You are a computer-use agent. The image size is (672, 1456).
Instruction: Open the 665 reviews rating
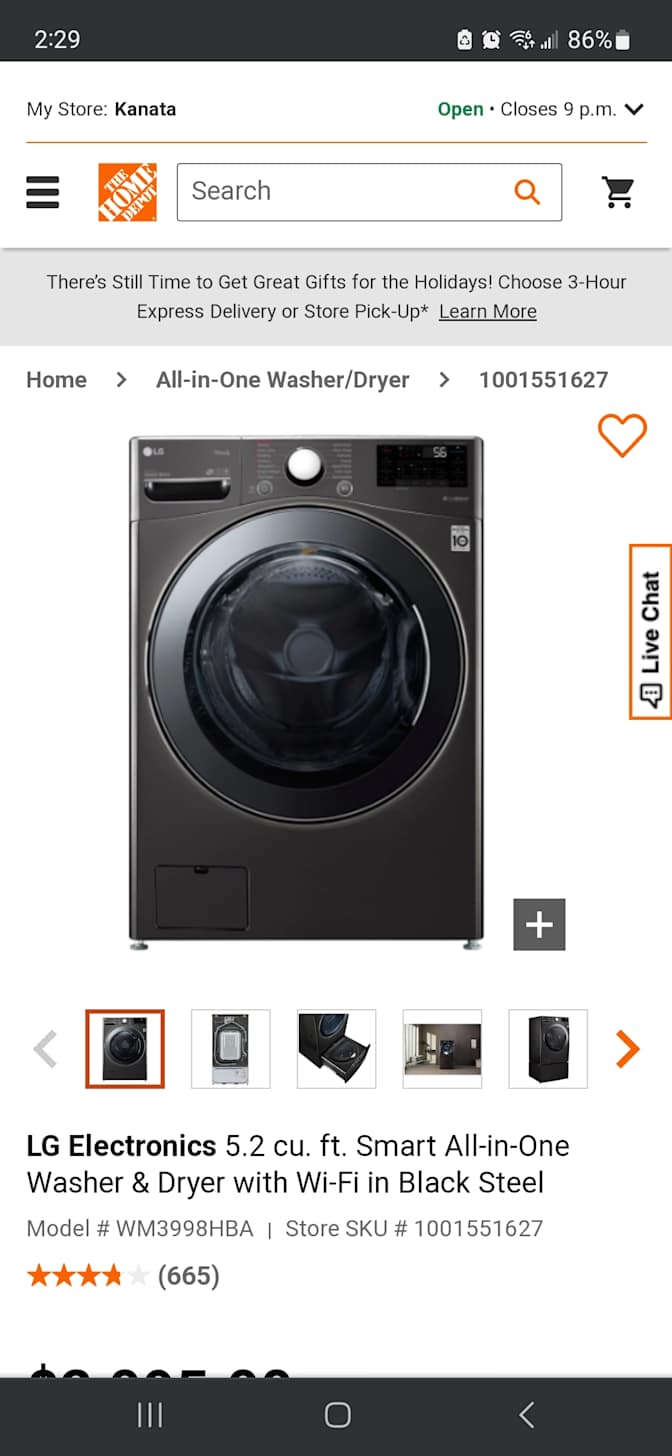click(x=123, y=1276)
